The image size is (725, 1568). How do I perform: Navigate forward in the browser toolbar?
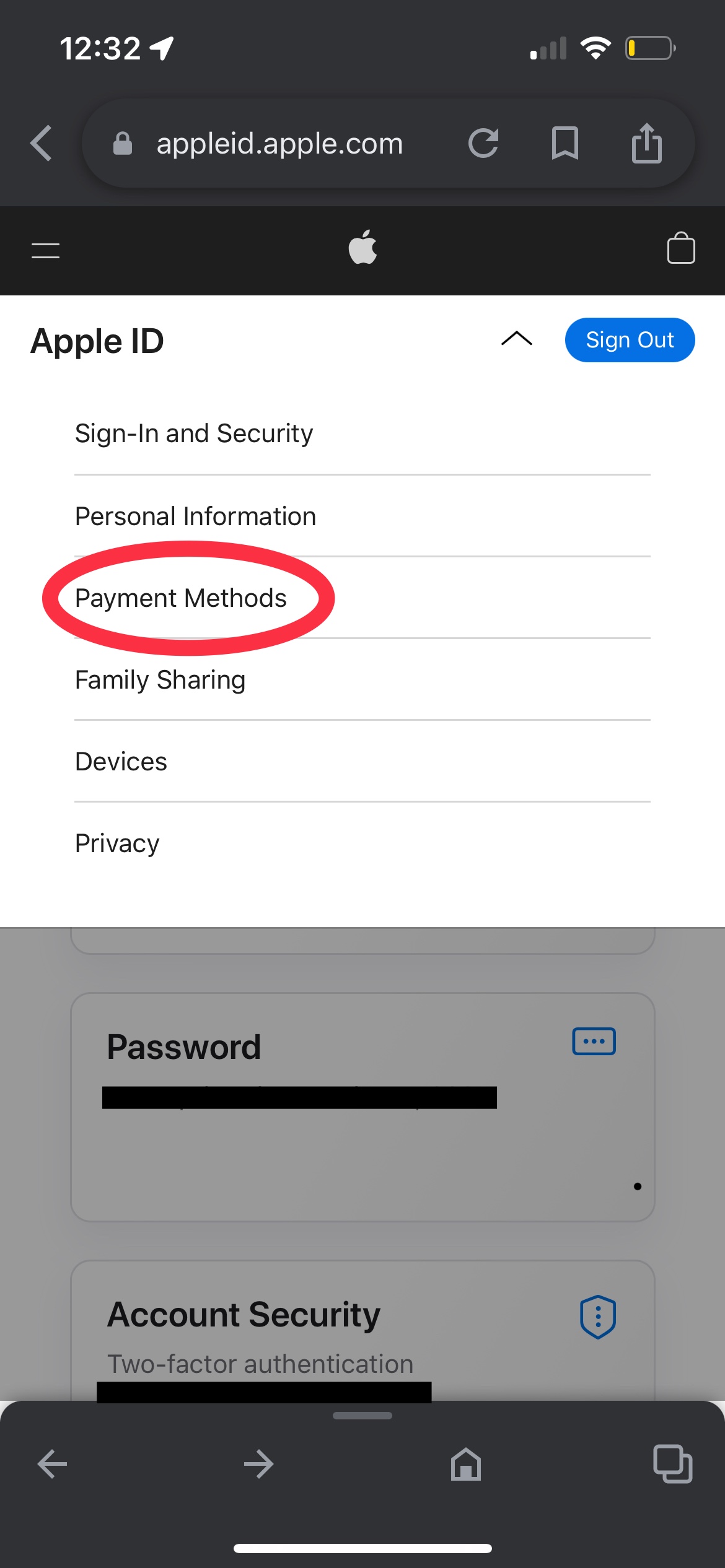[x=259, y=1465]
